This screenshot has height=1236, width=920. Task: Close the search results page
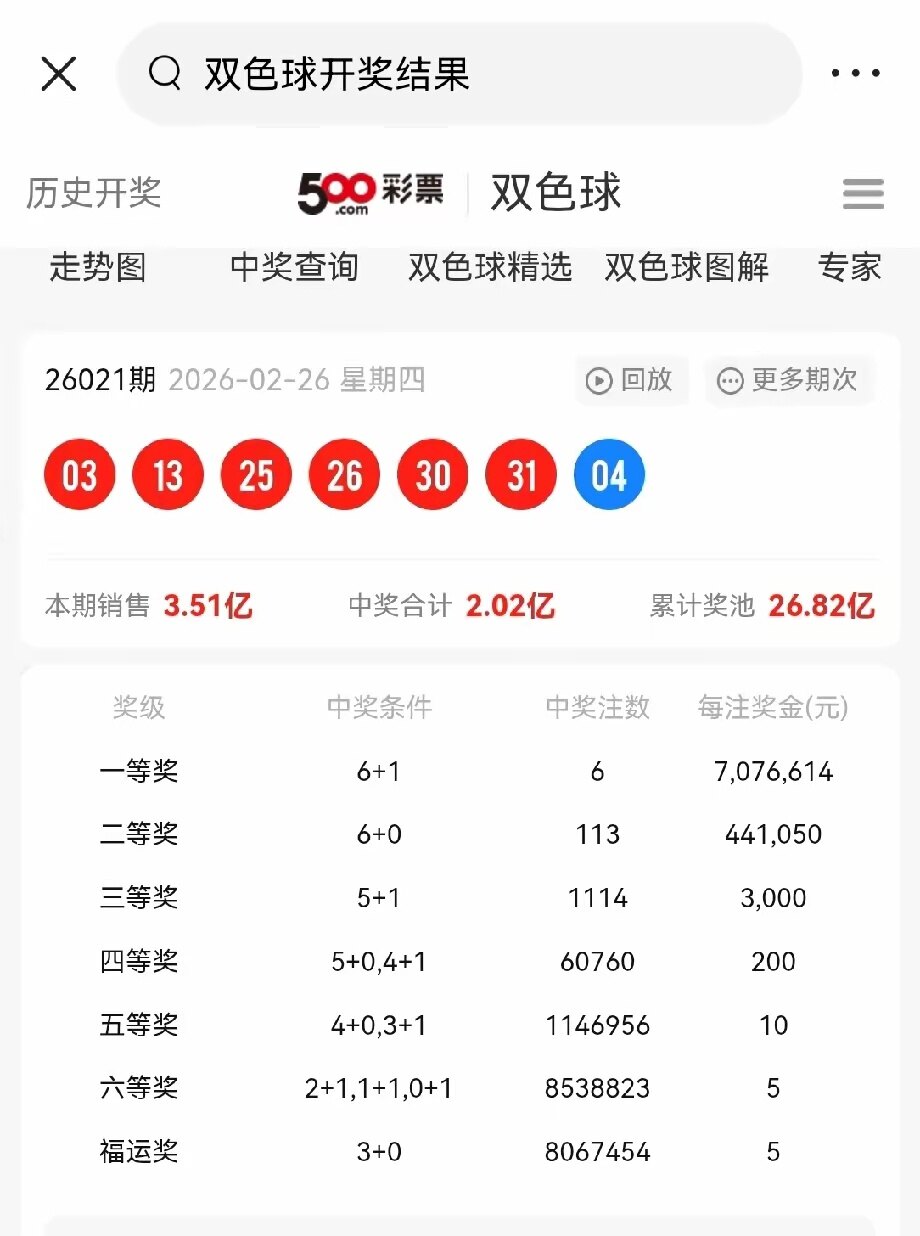[x=58, y=74]
